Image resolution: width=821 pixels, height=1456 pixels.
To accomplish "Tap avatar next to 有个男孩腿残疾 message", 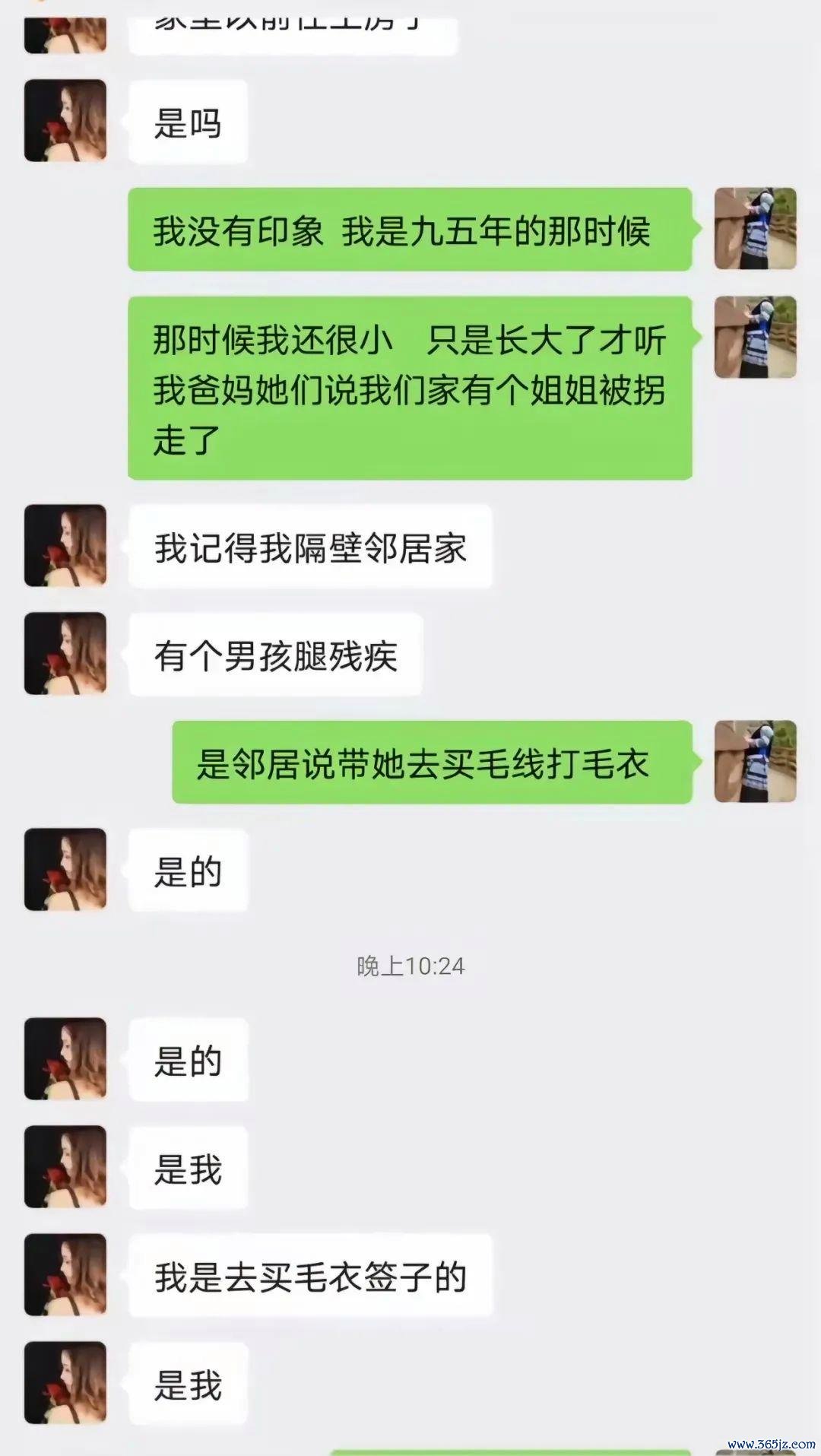I will [65, 654].
